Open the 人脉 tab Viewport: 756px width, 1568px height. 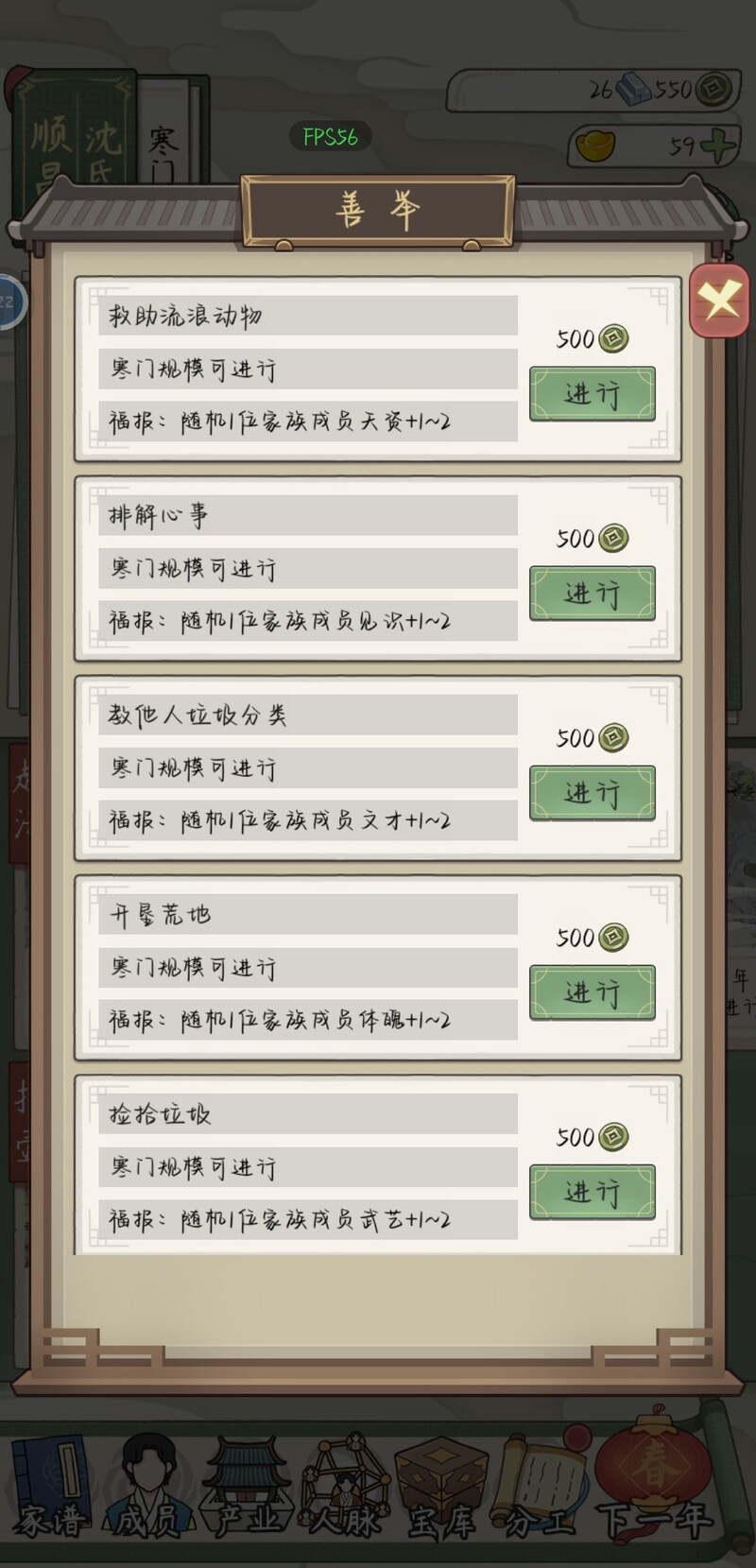tap(344, 1491)
